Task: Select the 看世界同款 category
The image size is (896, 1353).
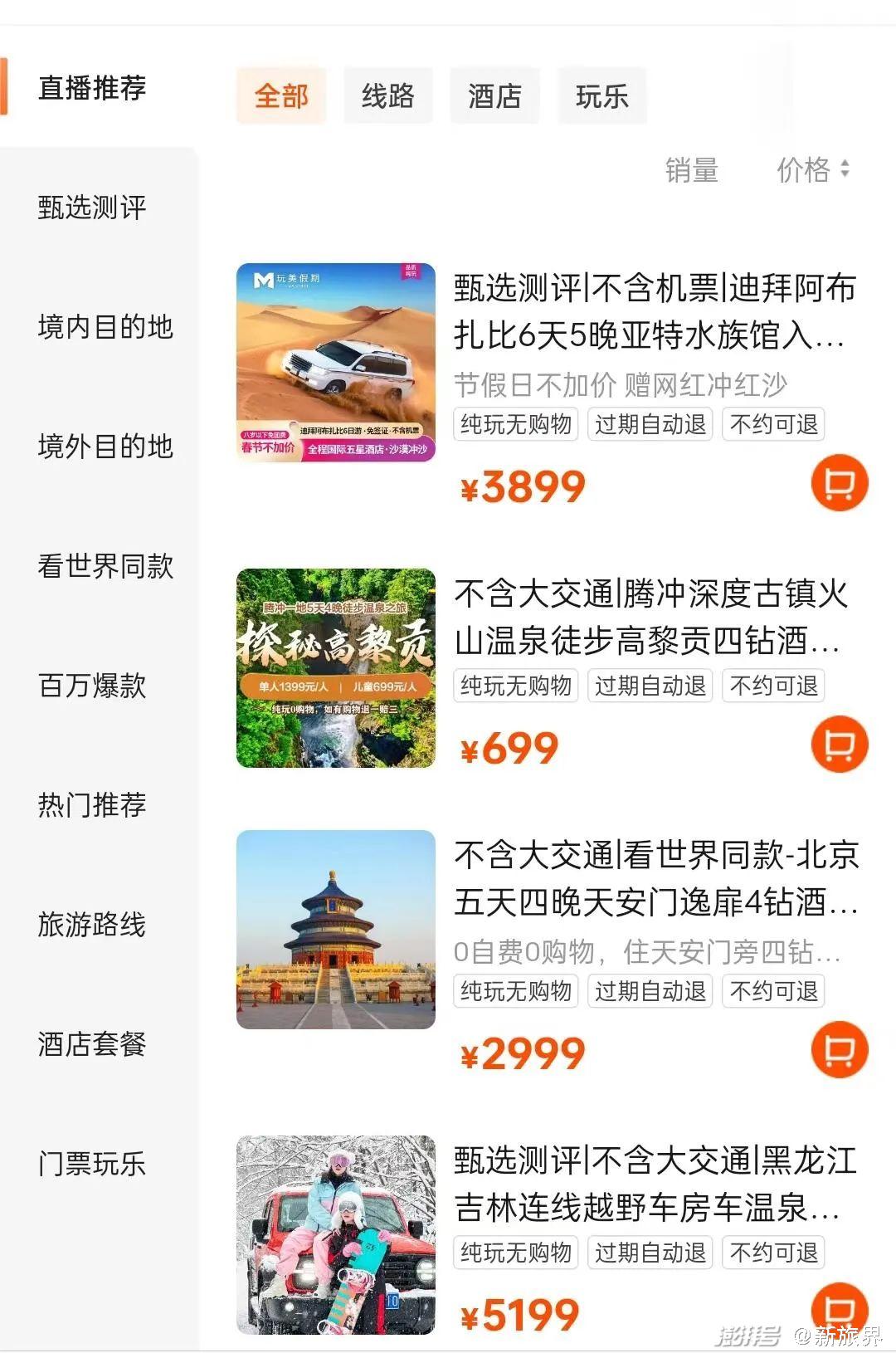Action: coord(105,566)
